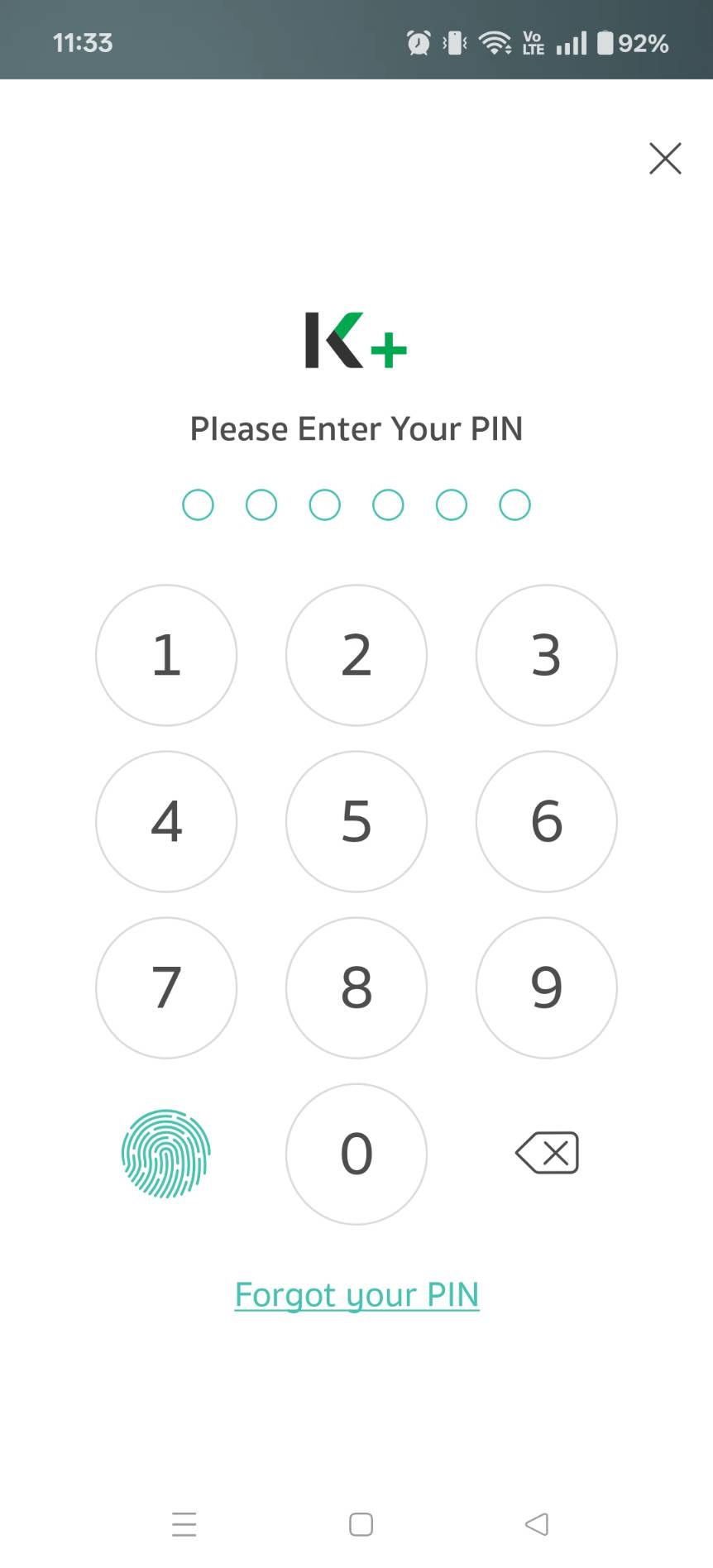
Task: Select digit 9 on PIN pad
Action: pyautogui.click(x=546, y=987)
